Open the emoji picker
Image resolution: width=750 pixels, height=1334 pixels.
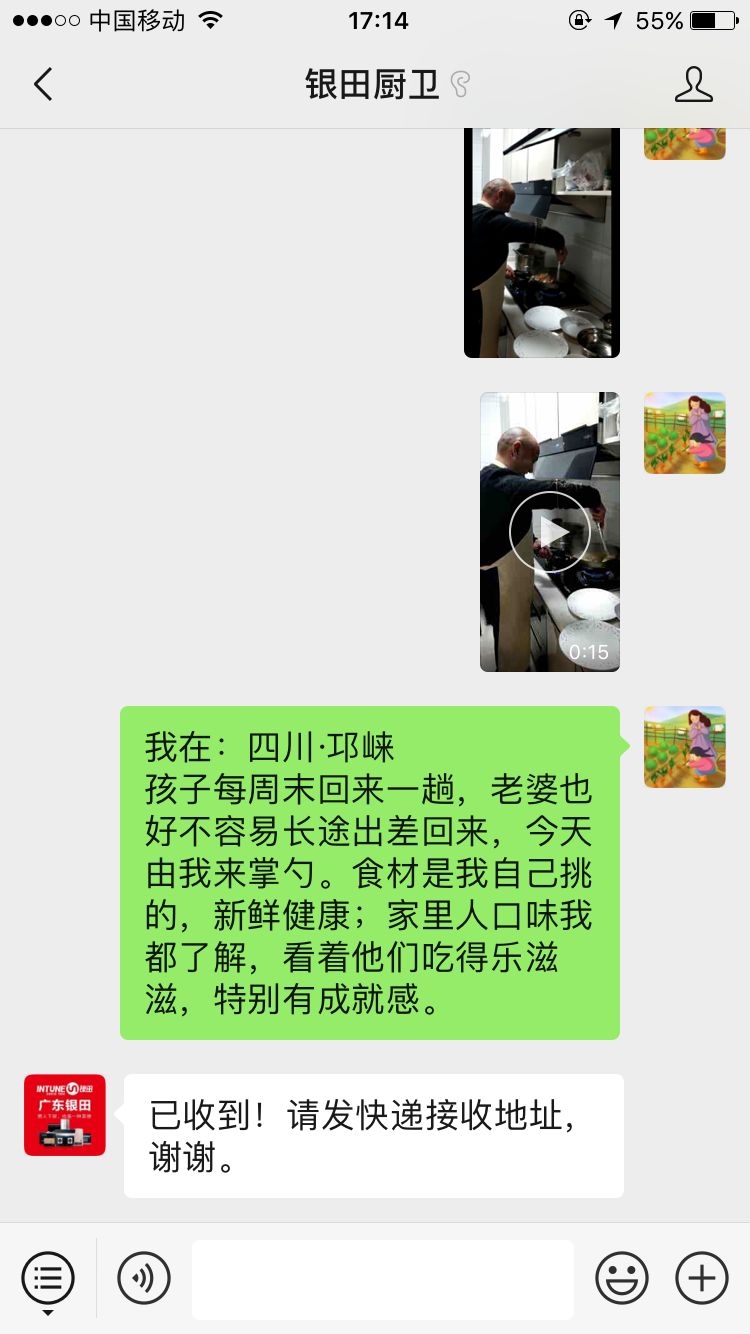[622, 1278]
